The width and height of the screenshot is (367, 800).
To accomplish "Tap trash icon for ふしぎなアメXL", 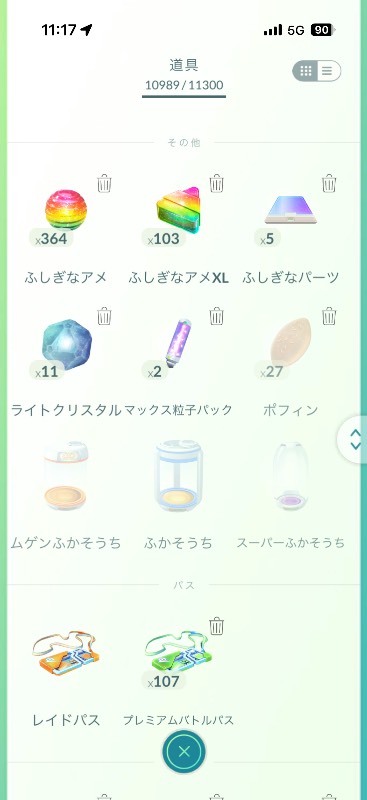I will (x=217, y=183).
